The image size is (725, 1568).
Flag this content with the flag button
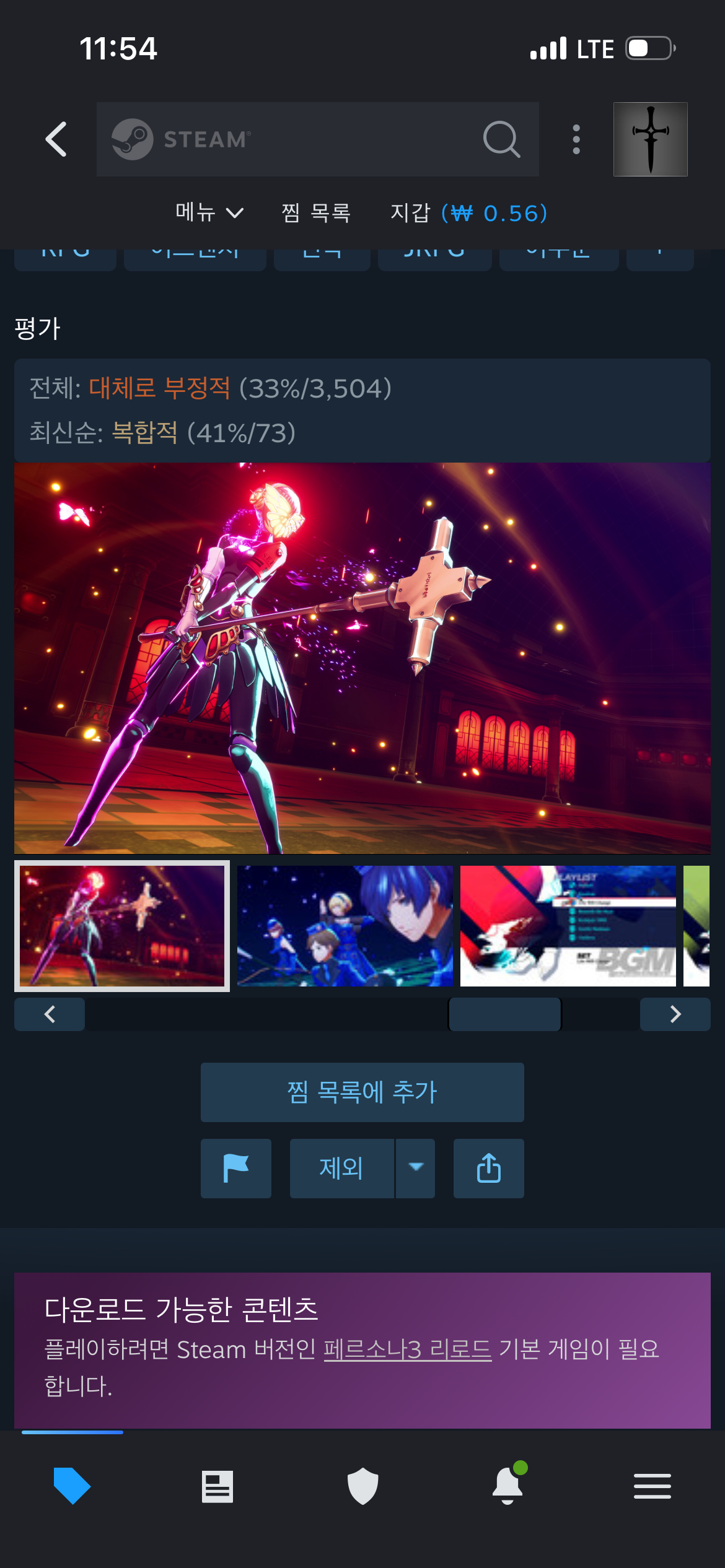(x=236, y=1169)
